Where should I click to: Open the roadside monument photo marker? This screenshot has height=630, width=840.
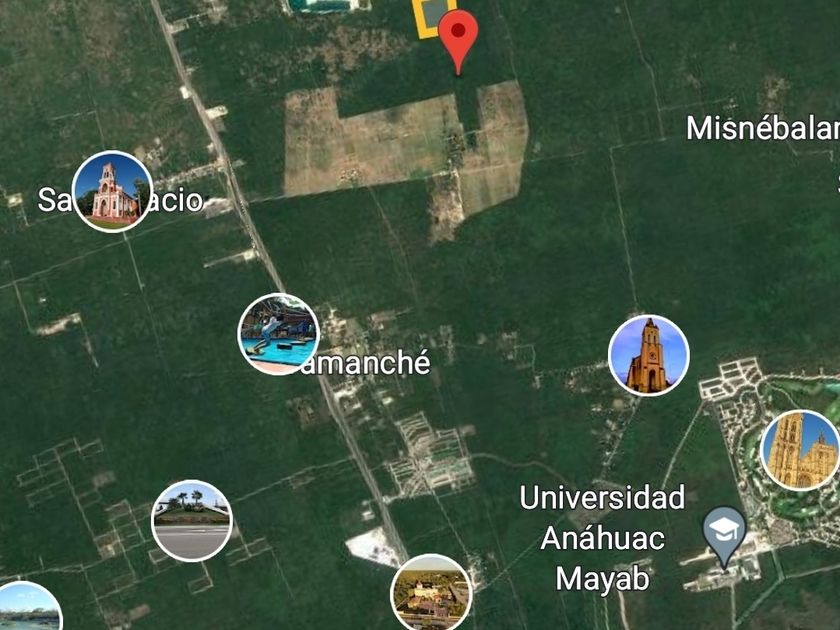(x=192, y=520)
